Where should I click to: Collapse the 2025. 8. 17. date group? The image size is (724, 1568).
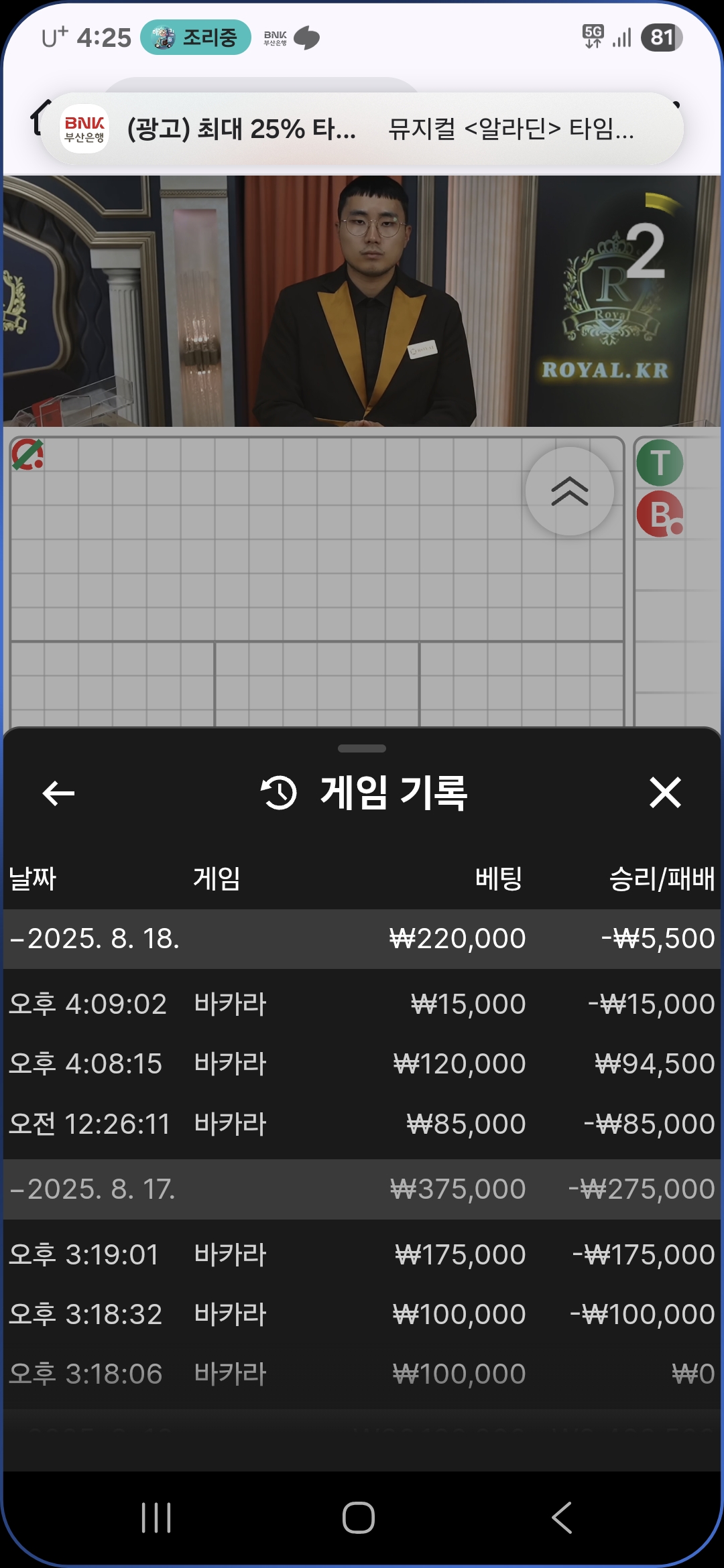point(94,1189)
